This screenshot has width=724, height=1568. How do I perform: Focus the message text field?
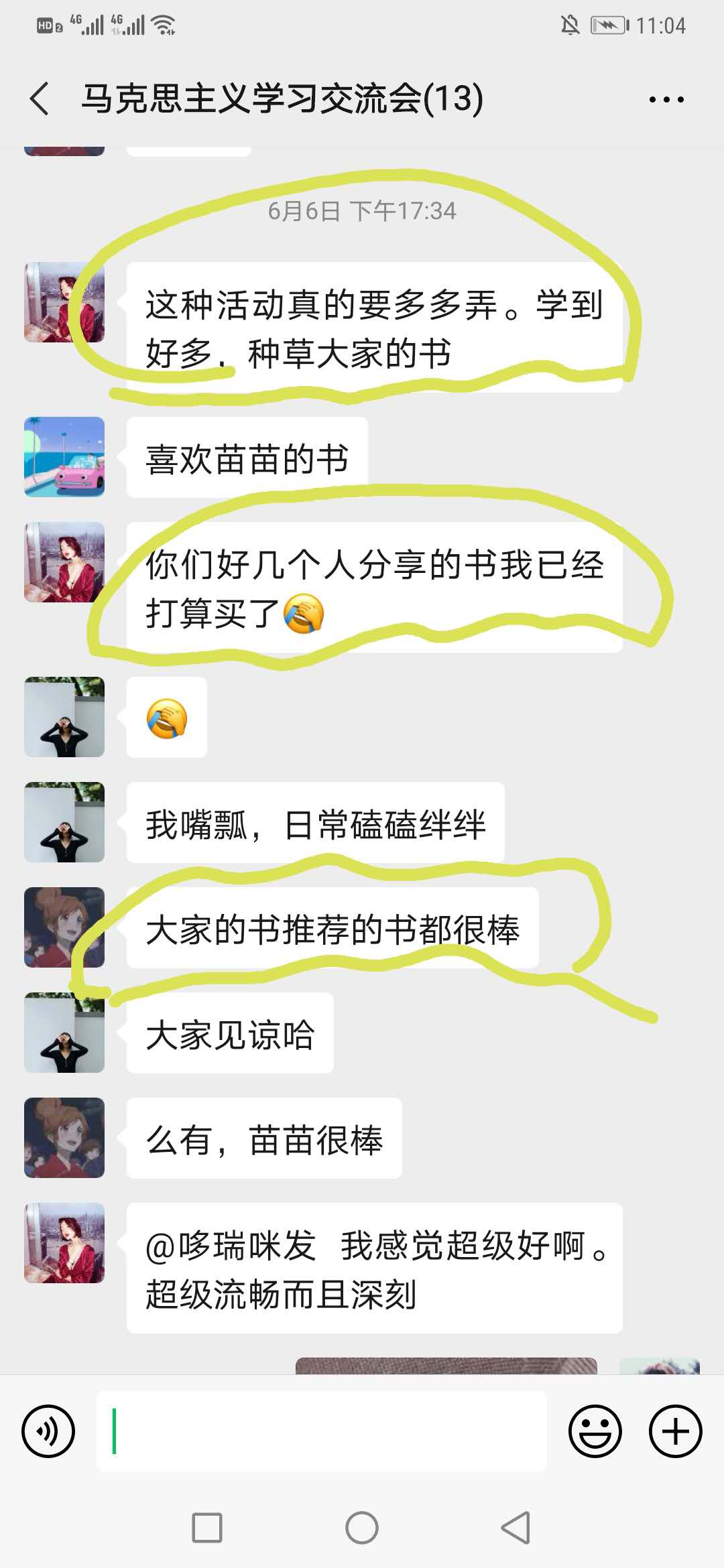(322, 1431)
